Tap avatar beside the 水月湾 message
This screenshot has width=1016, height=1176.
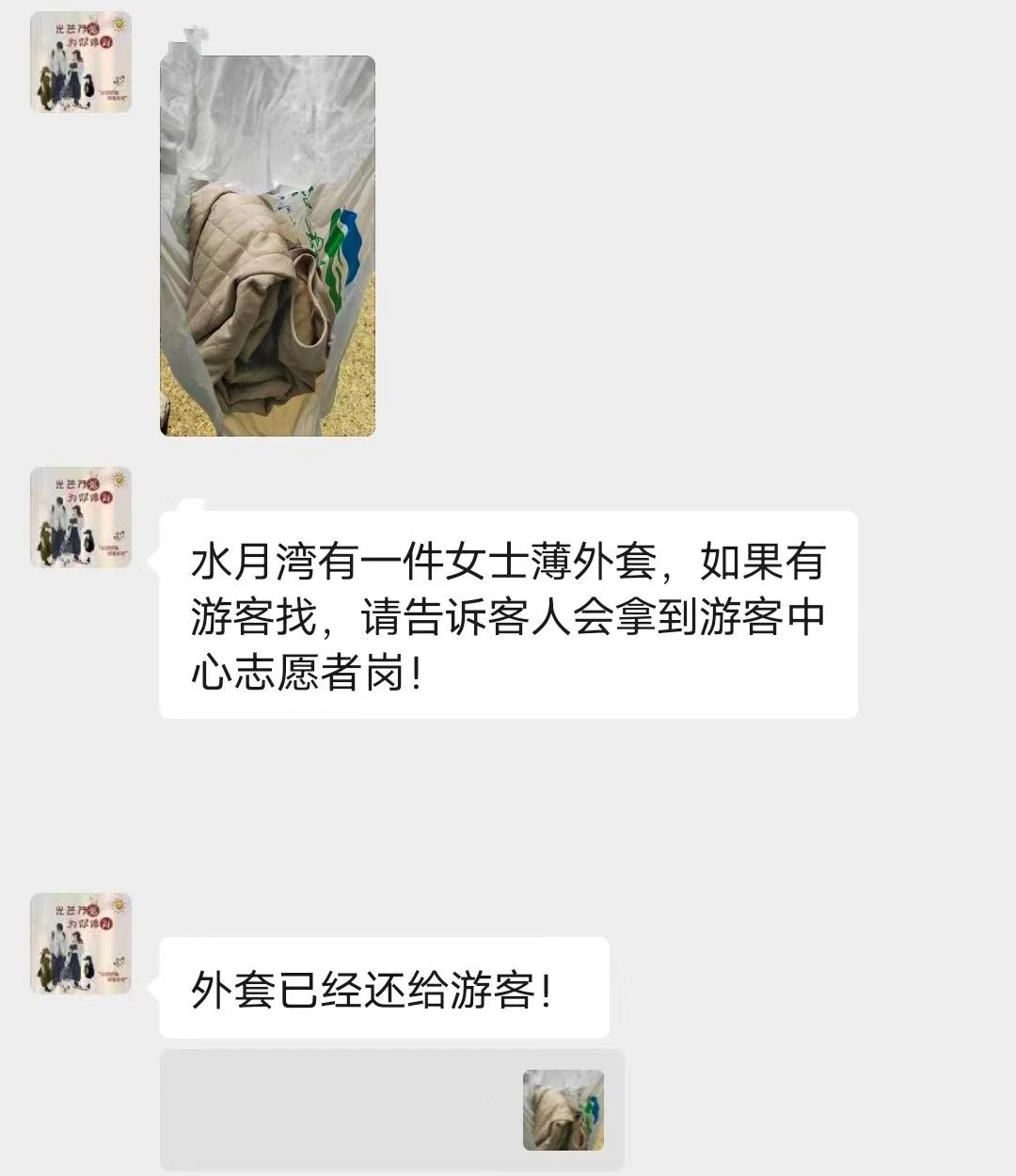click(x=81, y=516)
